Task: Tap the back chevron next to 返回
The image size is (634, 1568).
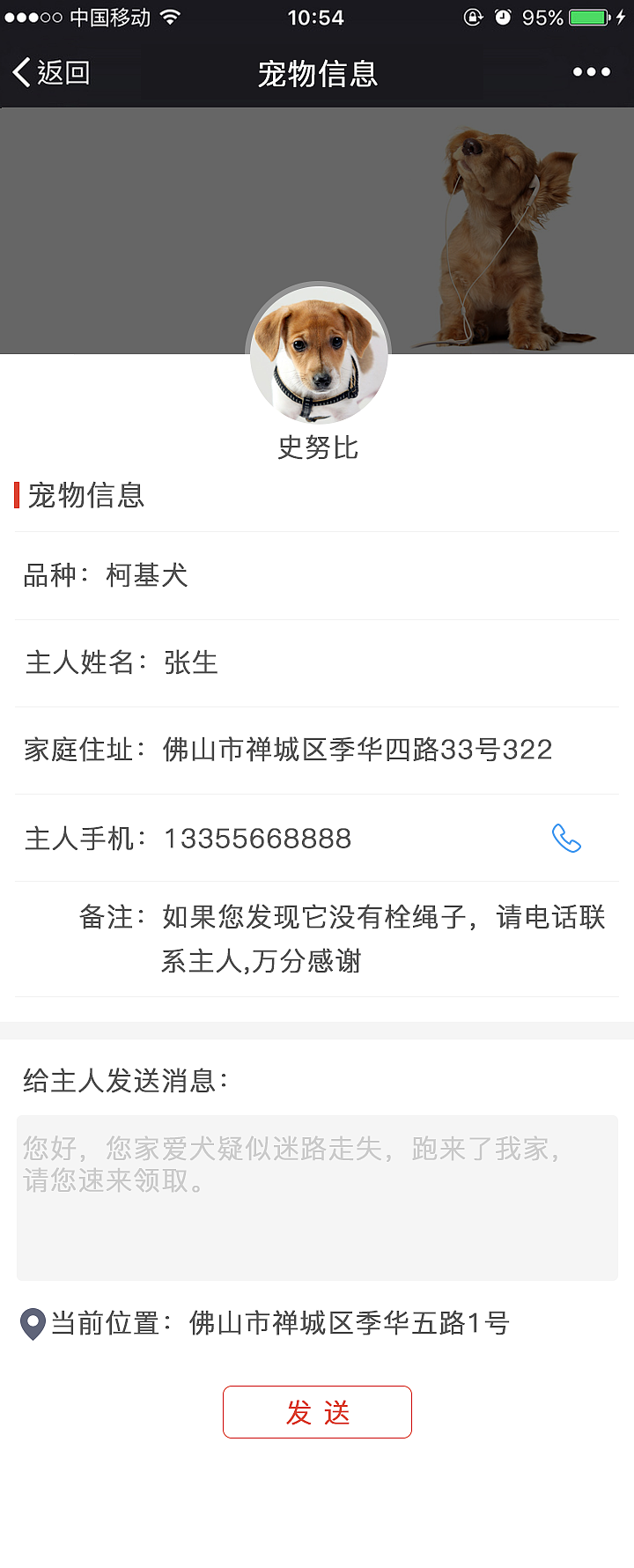Action: coord(21,72)
